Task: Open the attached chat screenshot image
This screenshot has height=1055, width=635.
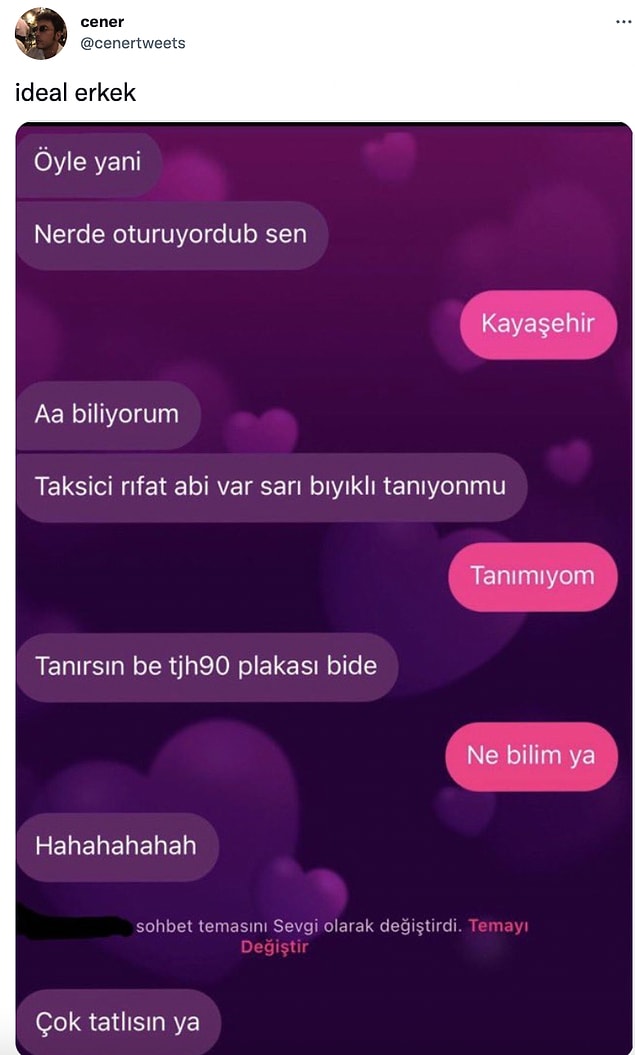Action: click(324, 588)
